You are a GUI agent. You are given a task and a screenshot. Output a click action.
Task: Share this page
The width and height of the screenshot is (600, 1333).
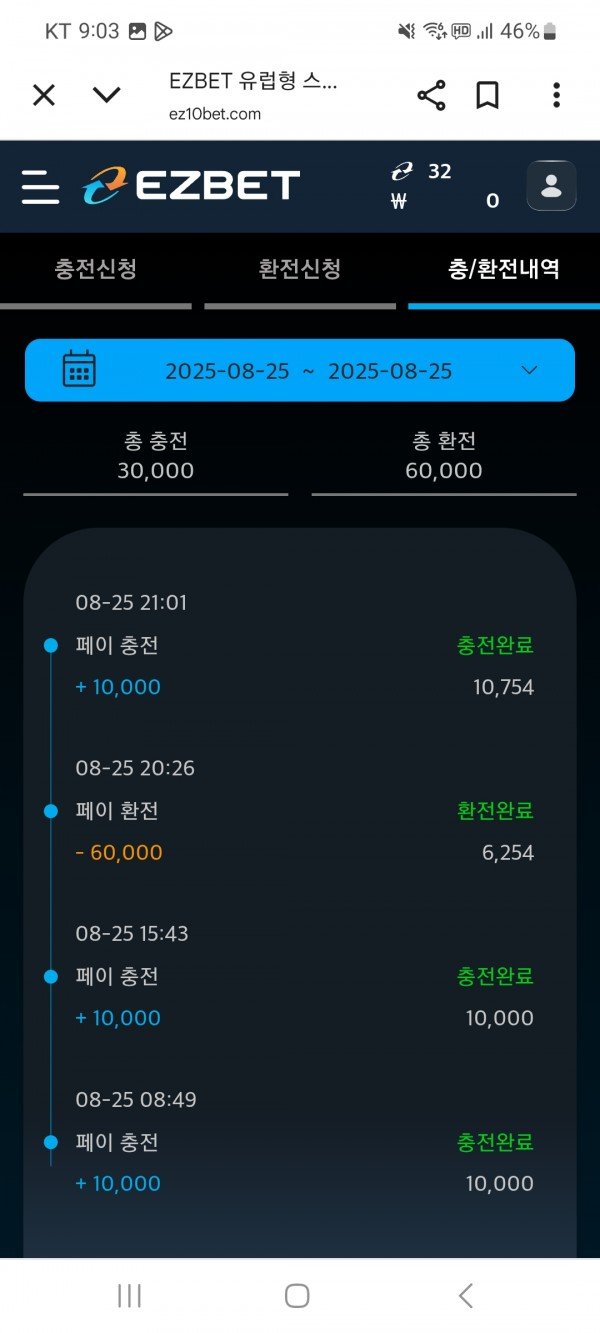click(x=431, y=95)
